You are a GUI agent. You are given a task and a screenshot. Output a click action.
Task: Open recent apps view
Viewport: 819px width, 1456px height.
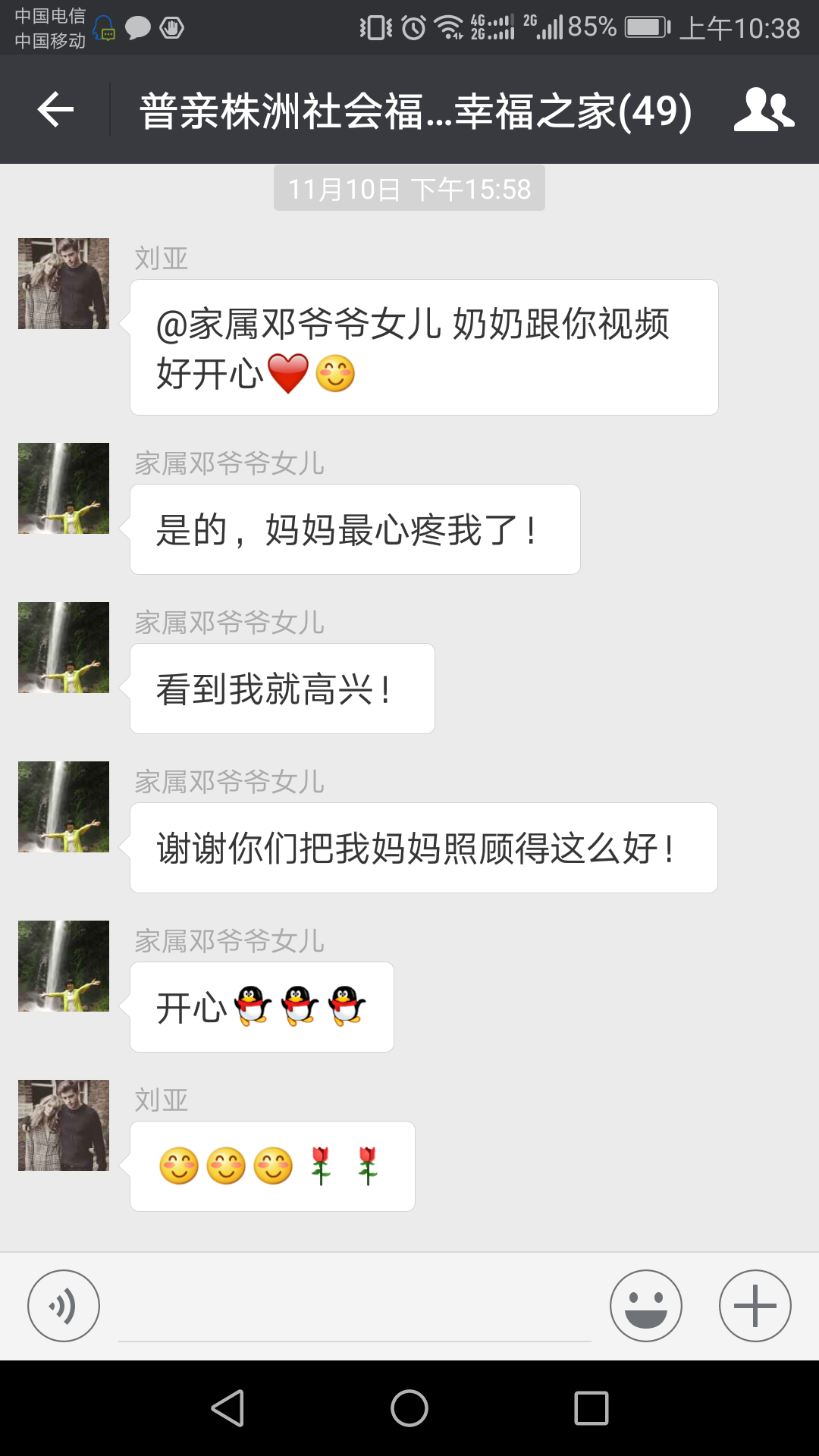coord(591,1408)
